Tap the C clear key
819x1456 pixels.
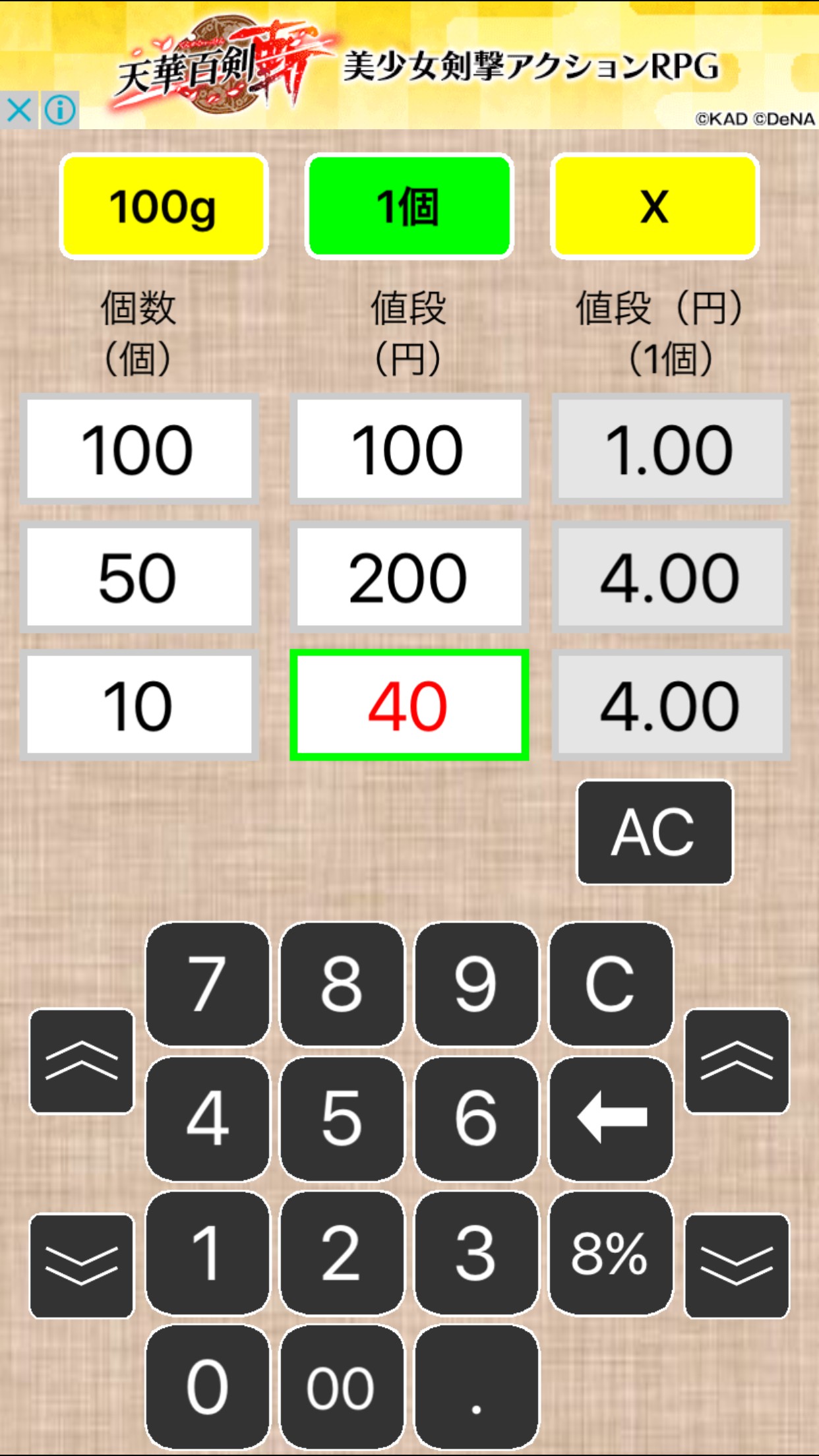[611, 984]
